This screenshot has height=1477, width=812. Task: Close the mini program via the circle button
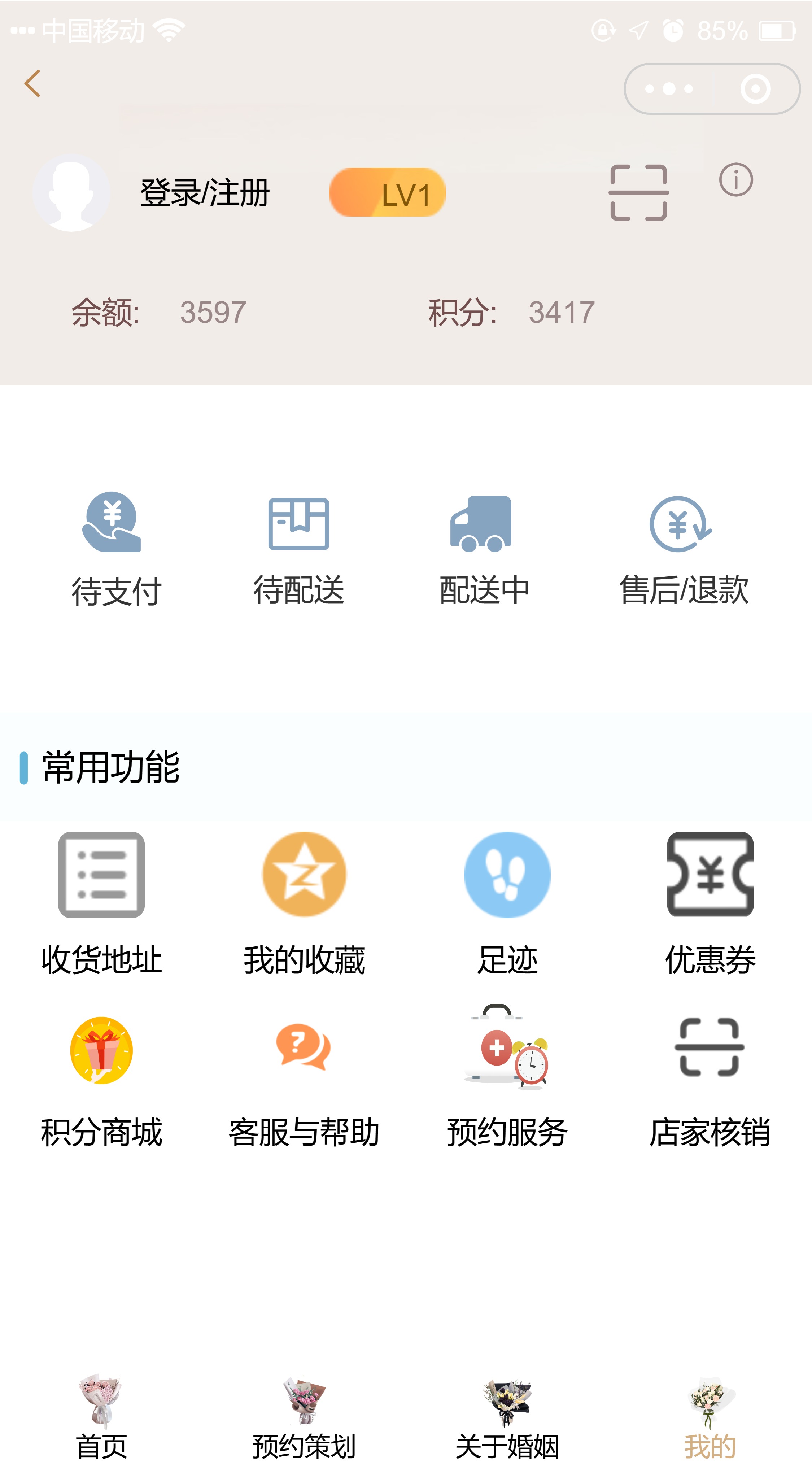point(755,89)
